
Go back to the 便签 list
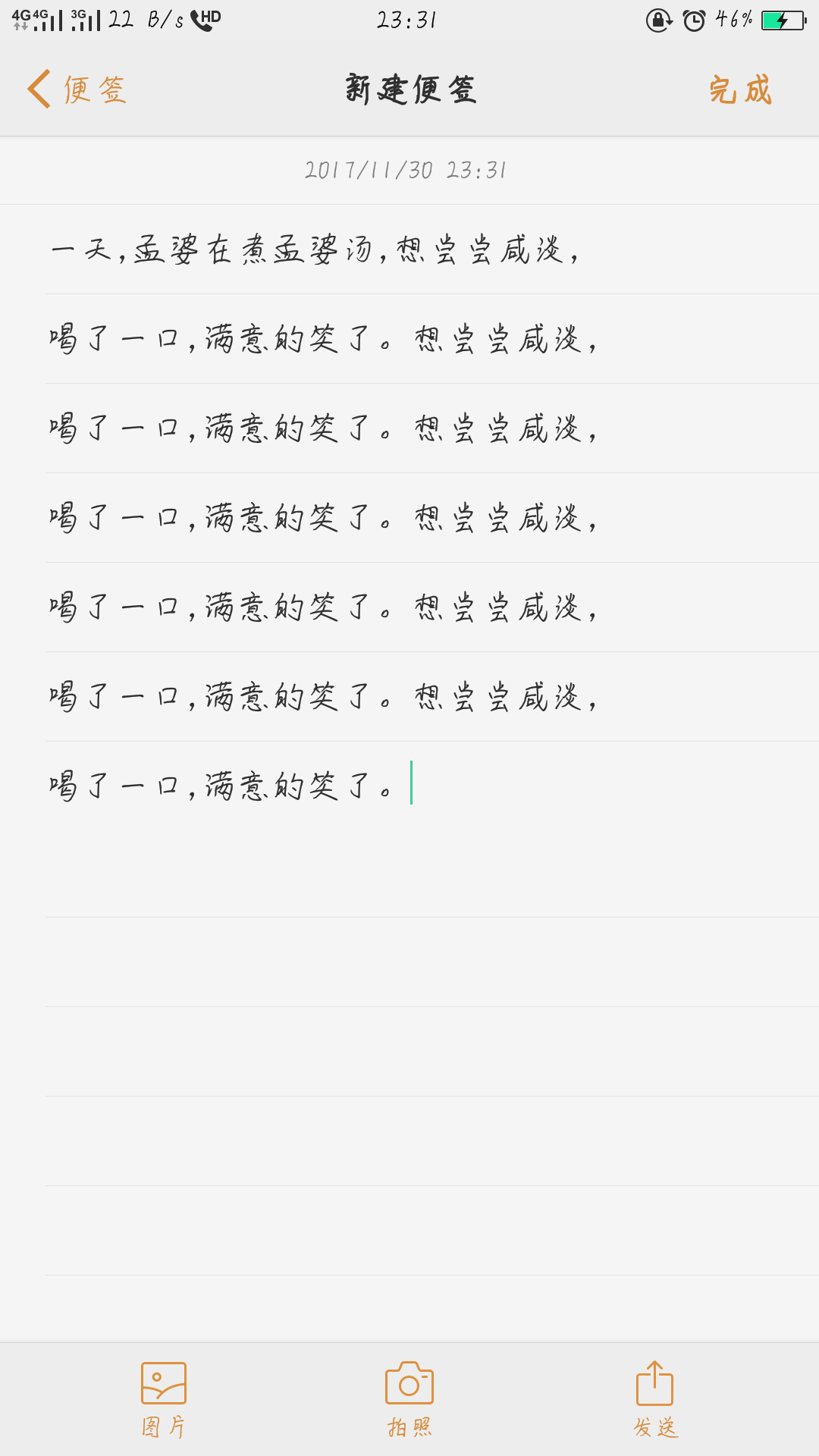point(77,89)
